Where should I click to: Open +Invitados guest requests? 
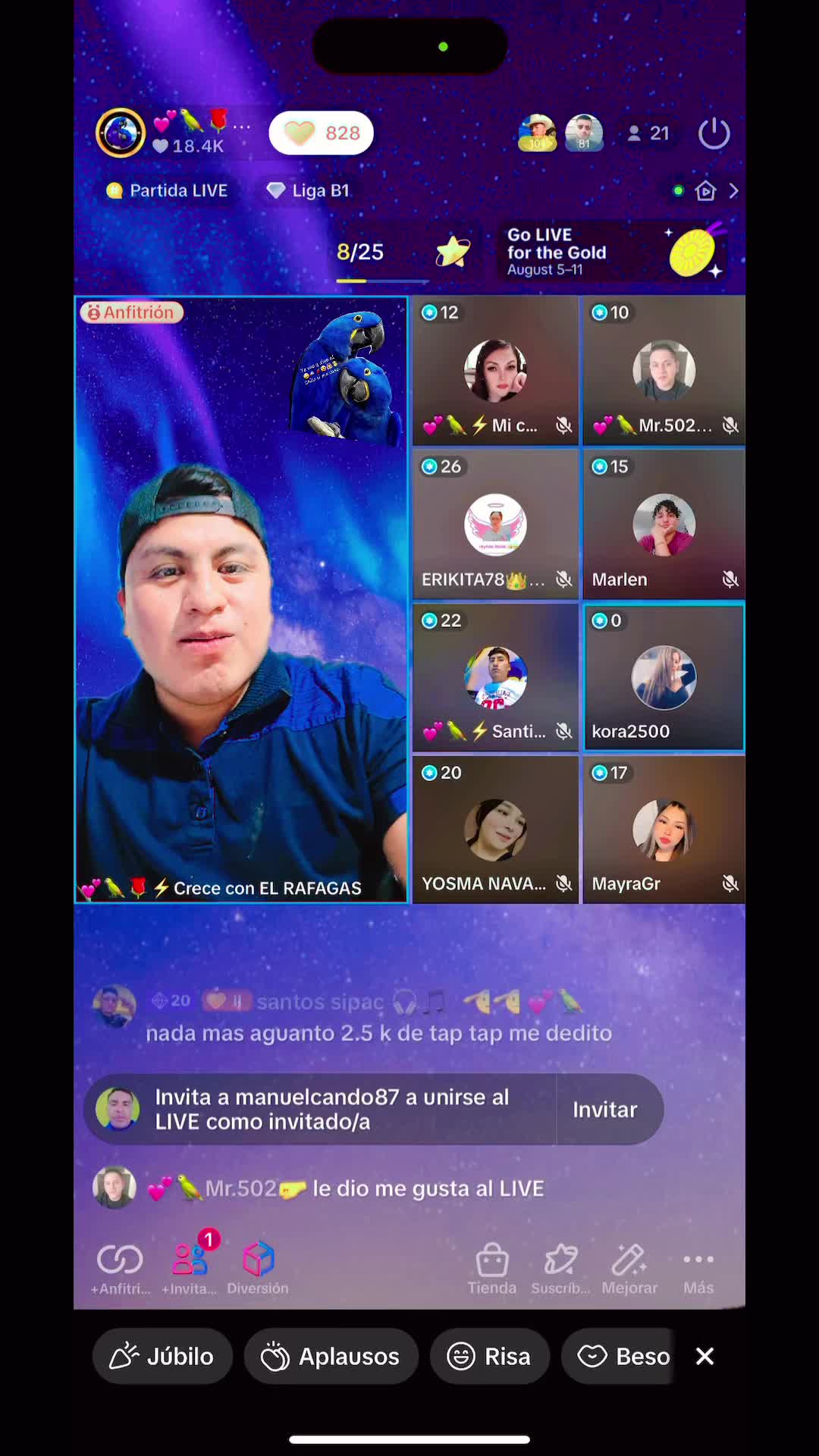(190, 1267)
